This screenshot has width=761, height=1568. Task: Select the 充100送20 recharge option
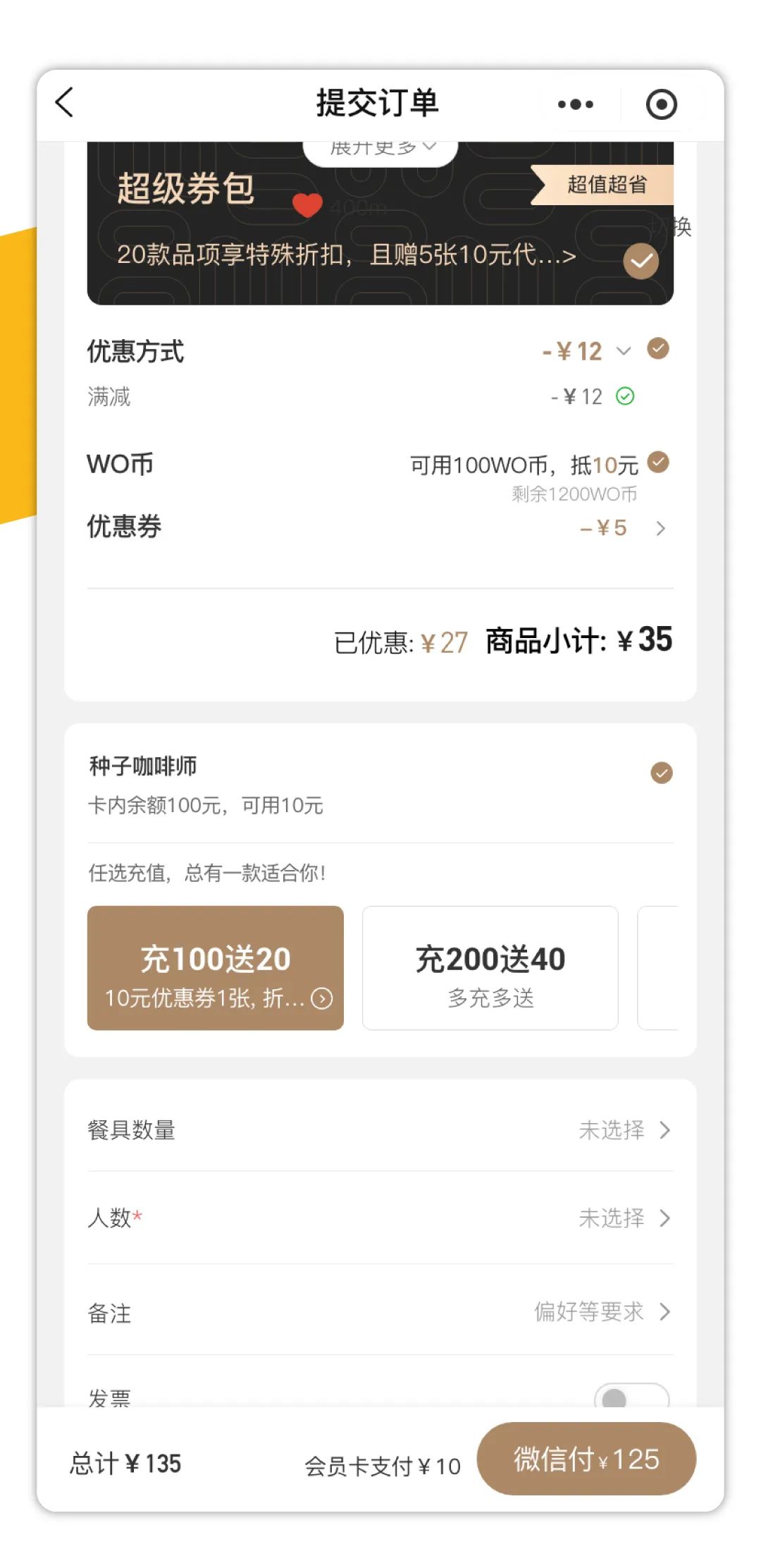(216, 968)
